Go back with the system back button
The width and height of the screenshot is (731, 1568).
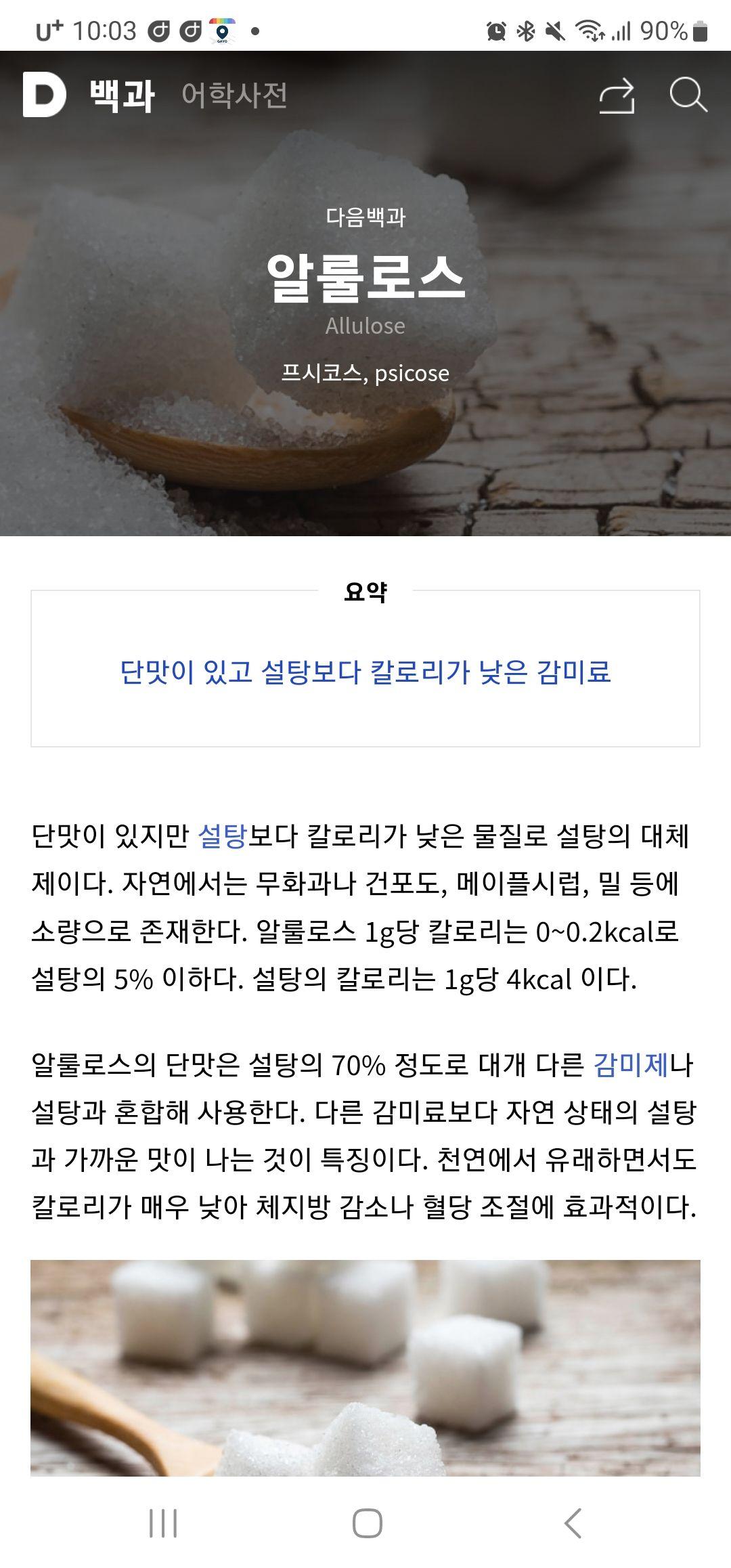point(573,1523)
